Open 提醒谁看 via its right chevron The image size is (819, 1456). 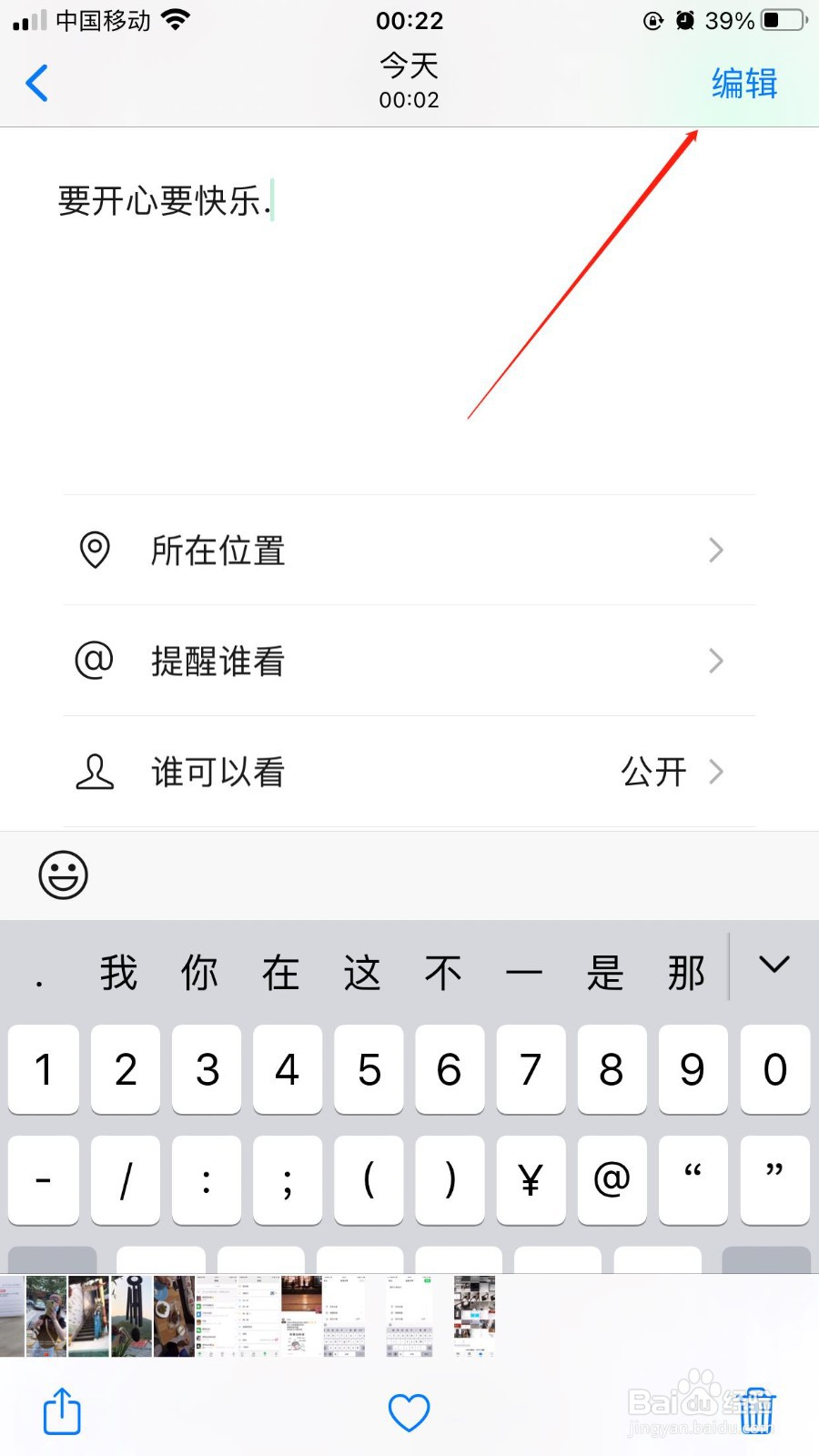click(716, 661)
